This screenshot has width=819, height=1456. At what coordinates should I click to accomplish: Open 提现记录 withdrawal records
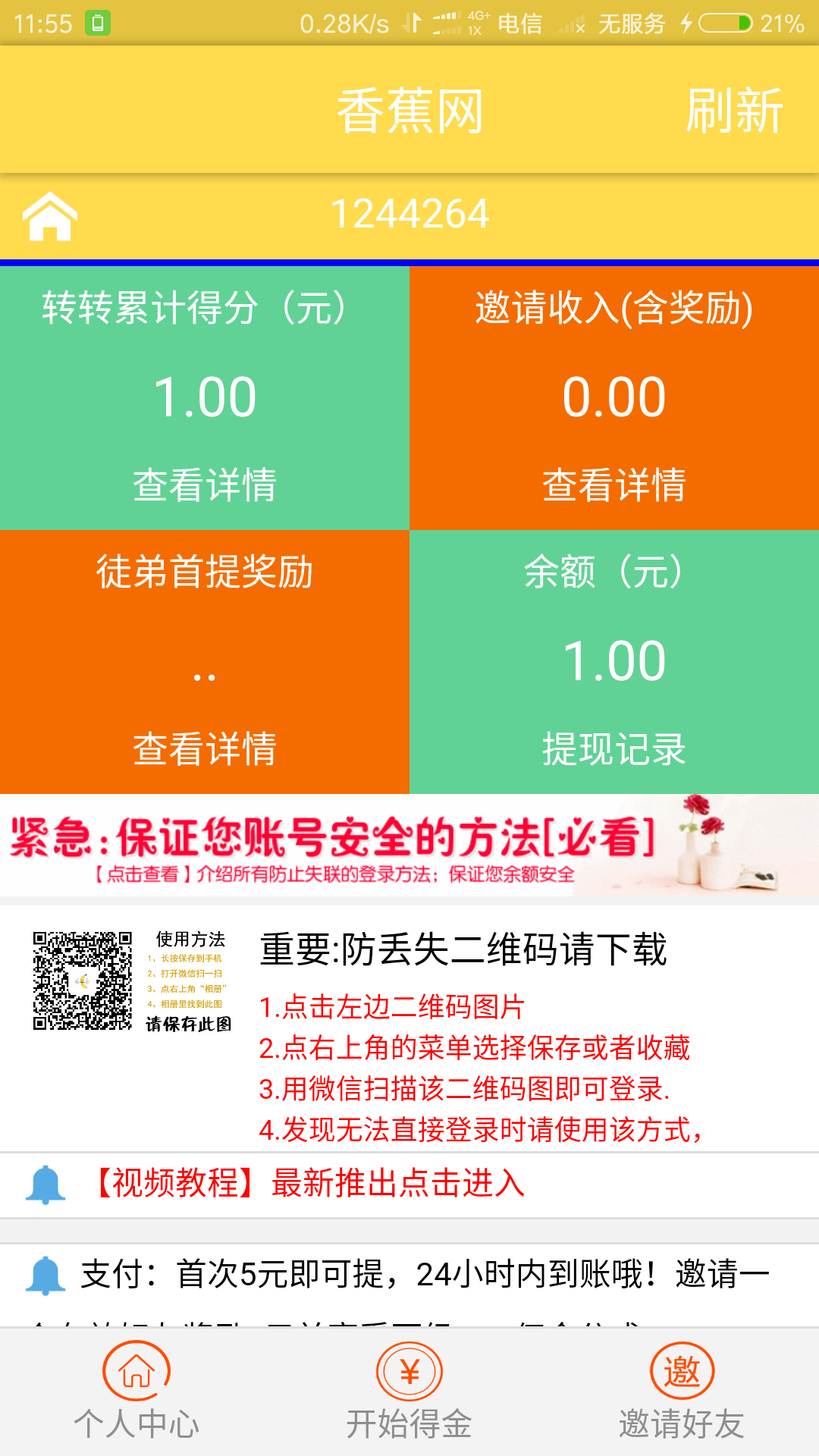tap(614, 748)
